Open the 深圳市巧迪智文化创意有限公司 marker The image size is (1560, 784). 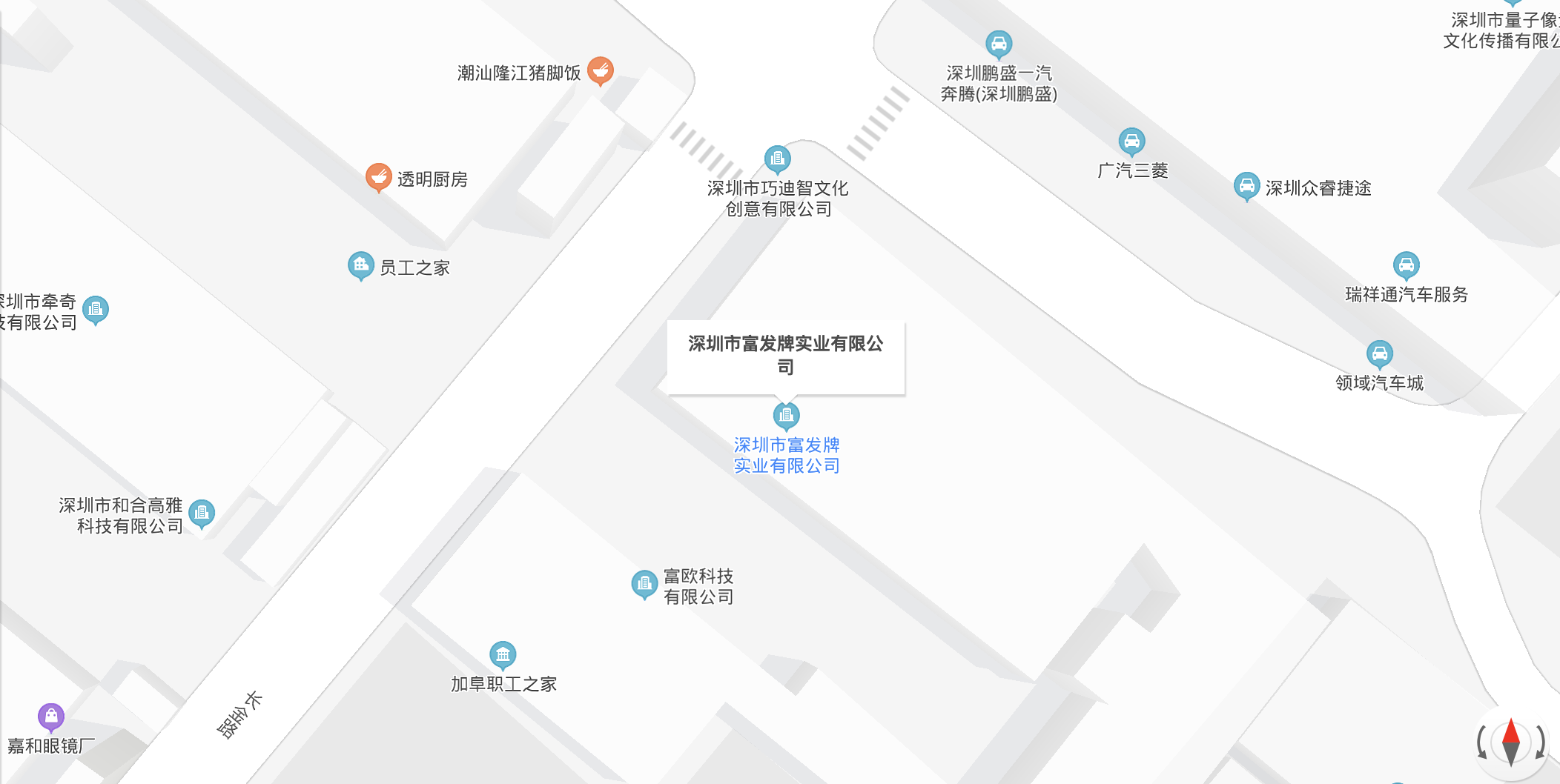pyautogui.click(x=777, y=158)
